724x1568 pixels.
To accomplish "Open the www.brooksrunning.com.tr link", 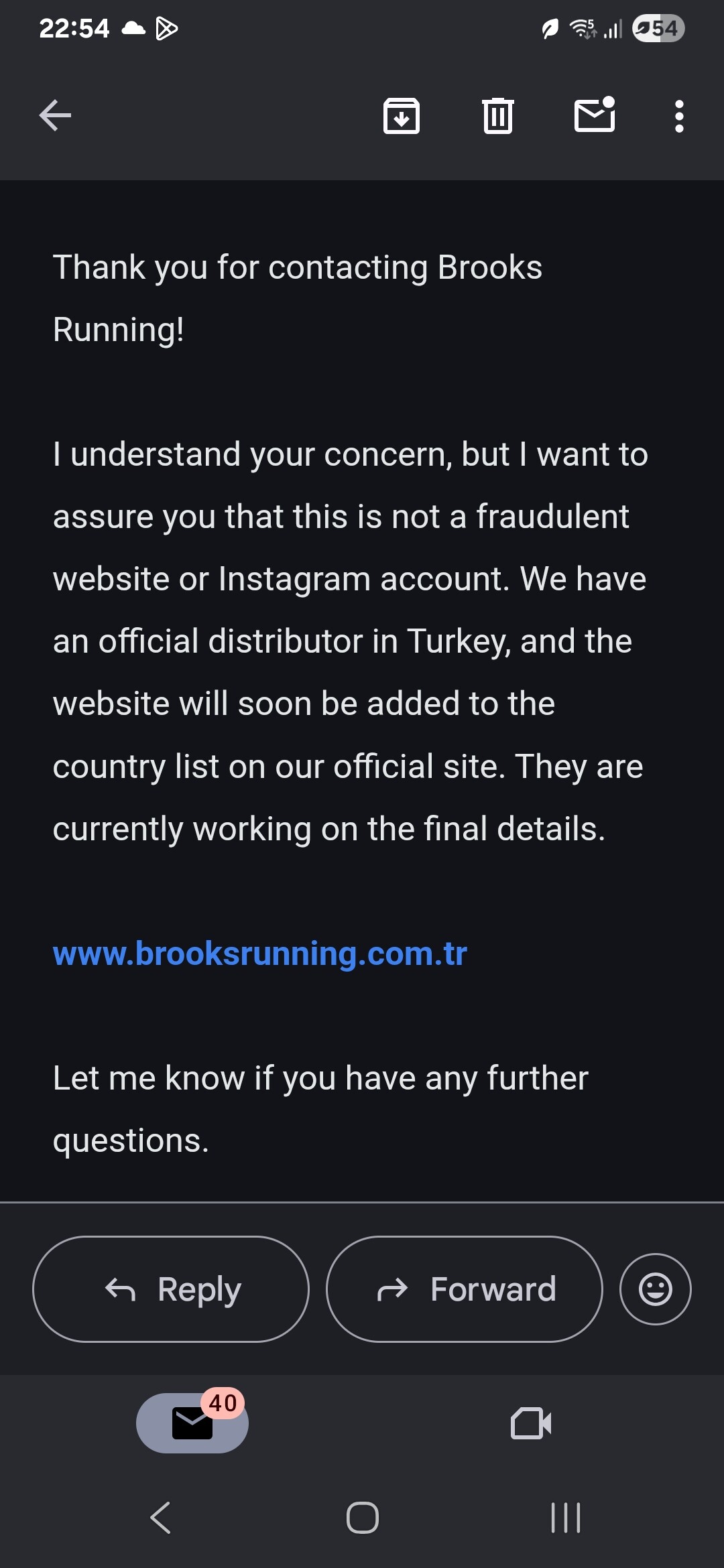I will 260,953.
